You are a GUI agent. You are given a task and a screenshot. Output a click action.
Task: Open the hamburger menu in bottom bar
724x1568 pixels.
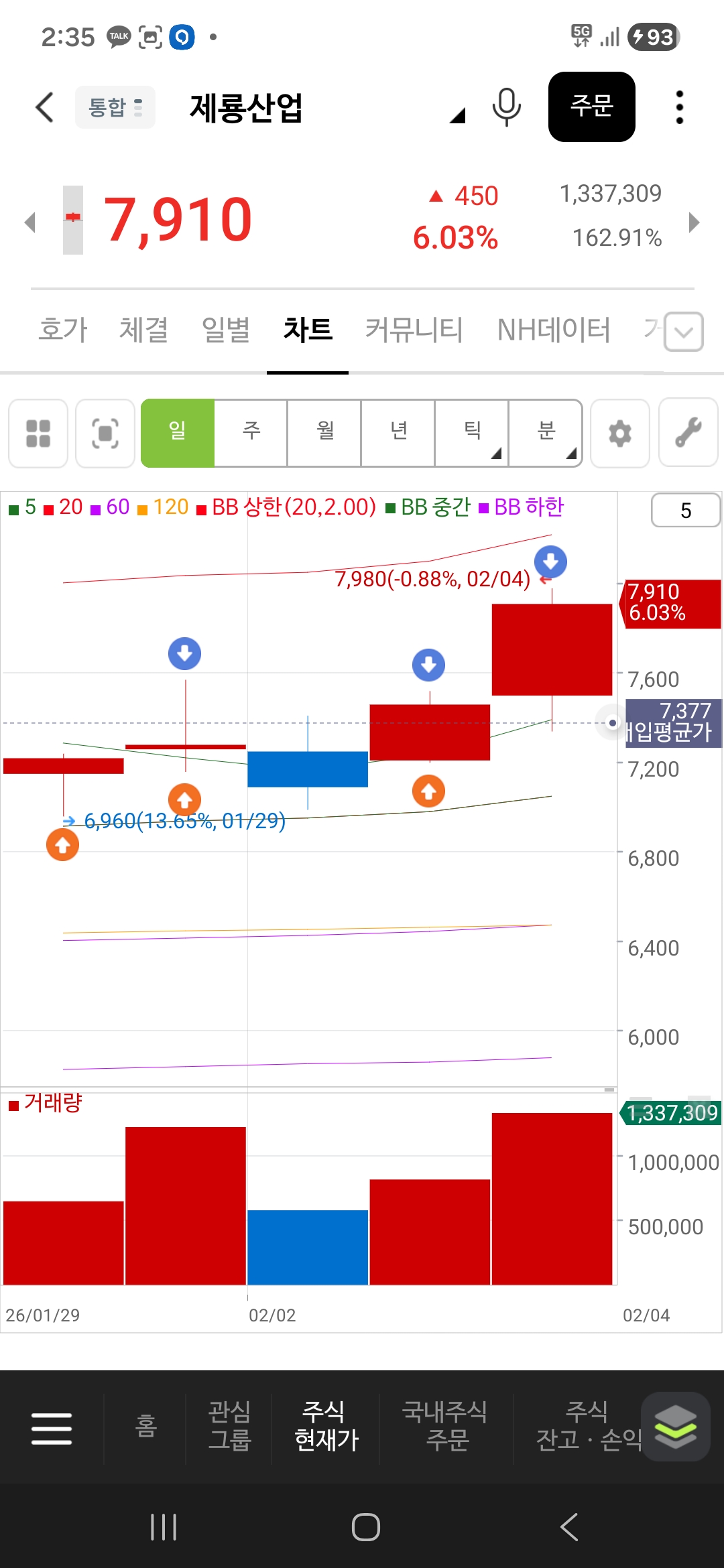tap(52, 1428)
